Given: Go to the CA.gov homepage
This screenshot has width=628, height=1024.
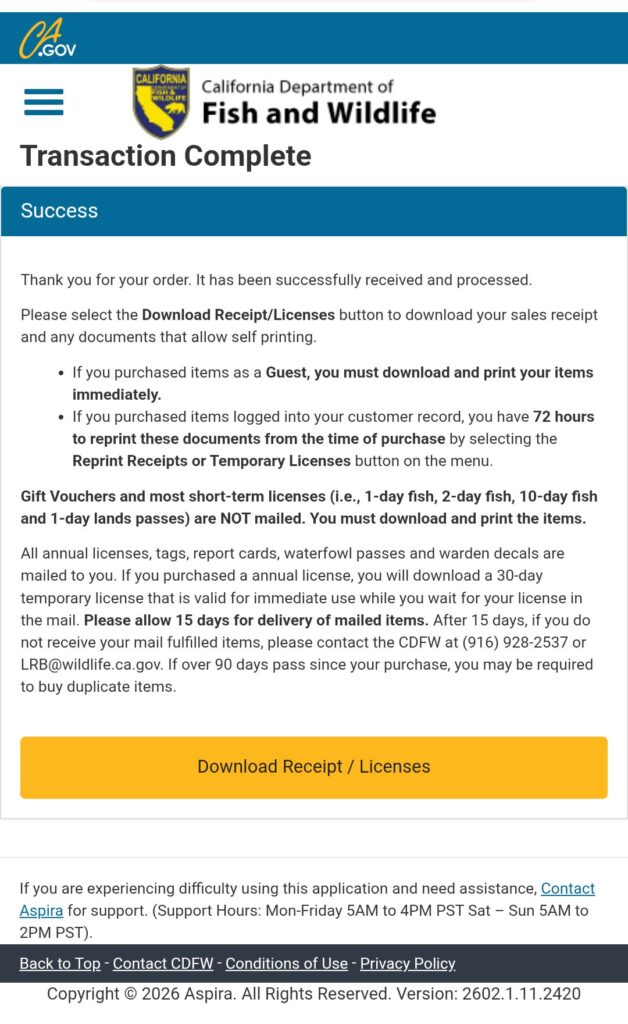Looking at the screenshot, I should tap(47, 39).
